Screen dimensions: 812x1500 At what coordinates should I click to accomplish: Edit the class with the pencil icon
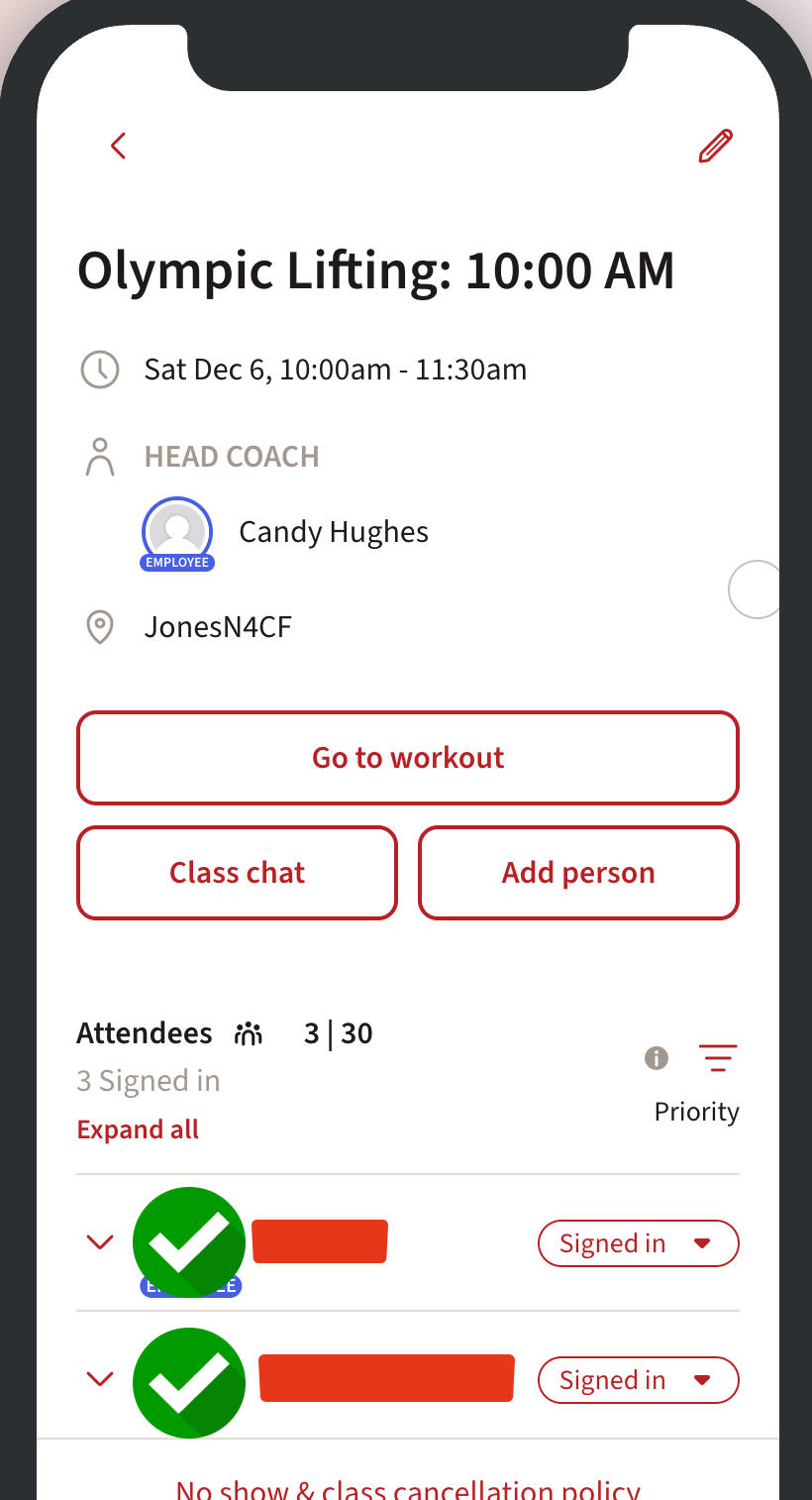[715, 146]
